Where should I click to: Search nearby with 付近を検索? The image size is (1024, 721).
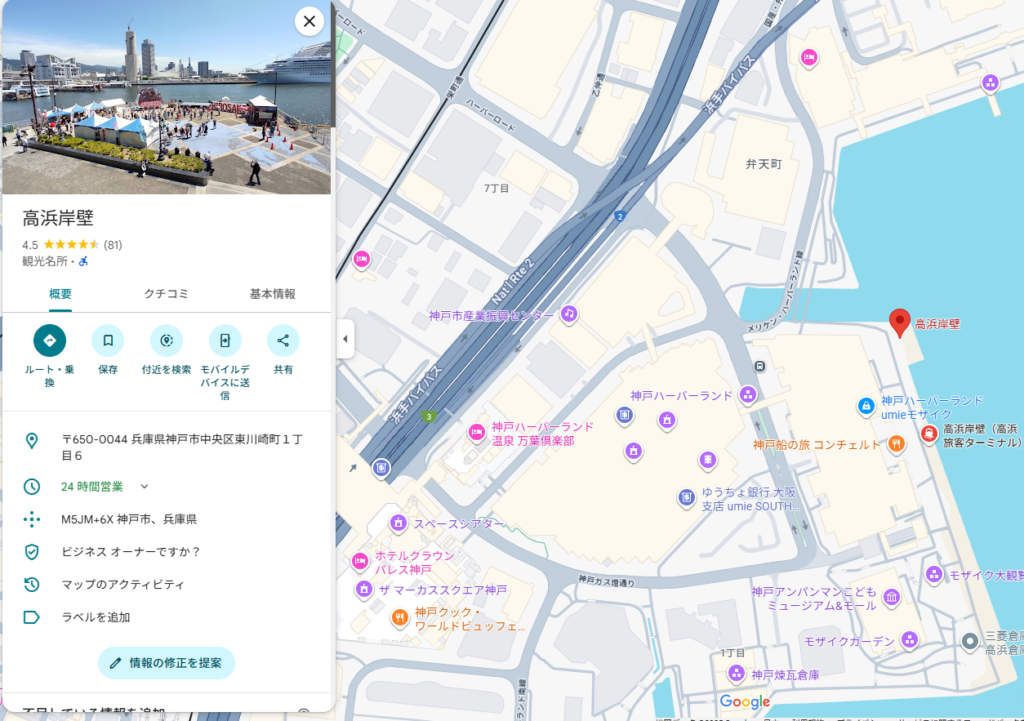click(x=166, y=341)
